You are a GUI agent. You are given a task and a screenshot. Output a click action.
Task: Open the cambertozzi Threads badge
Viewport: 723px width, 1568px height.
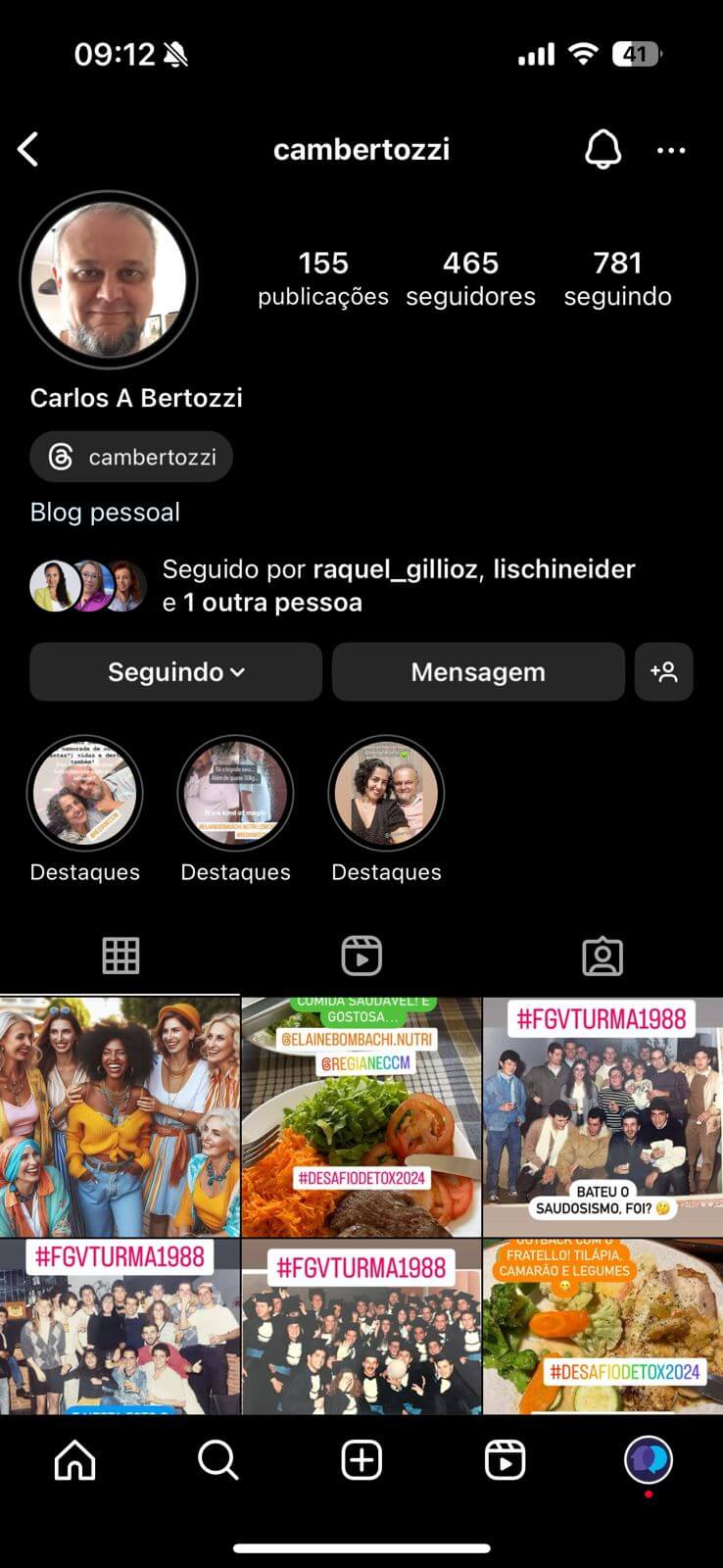tap(131, 457)
